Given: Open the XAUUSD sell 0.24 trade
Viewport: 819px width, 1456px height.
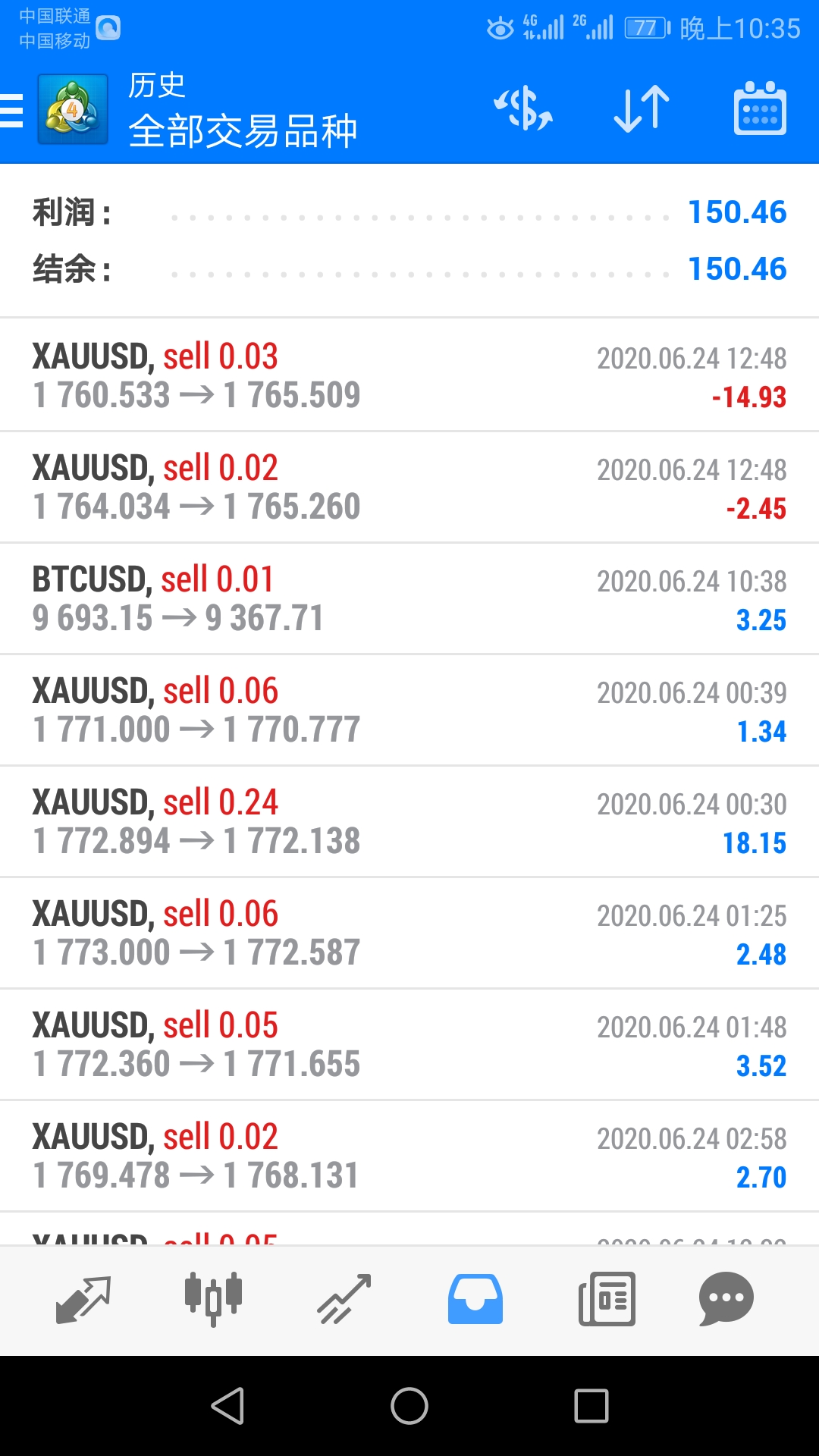Looking at the screenshot, I should click(409, 821).
